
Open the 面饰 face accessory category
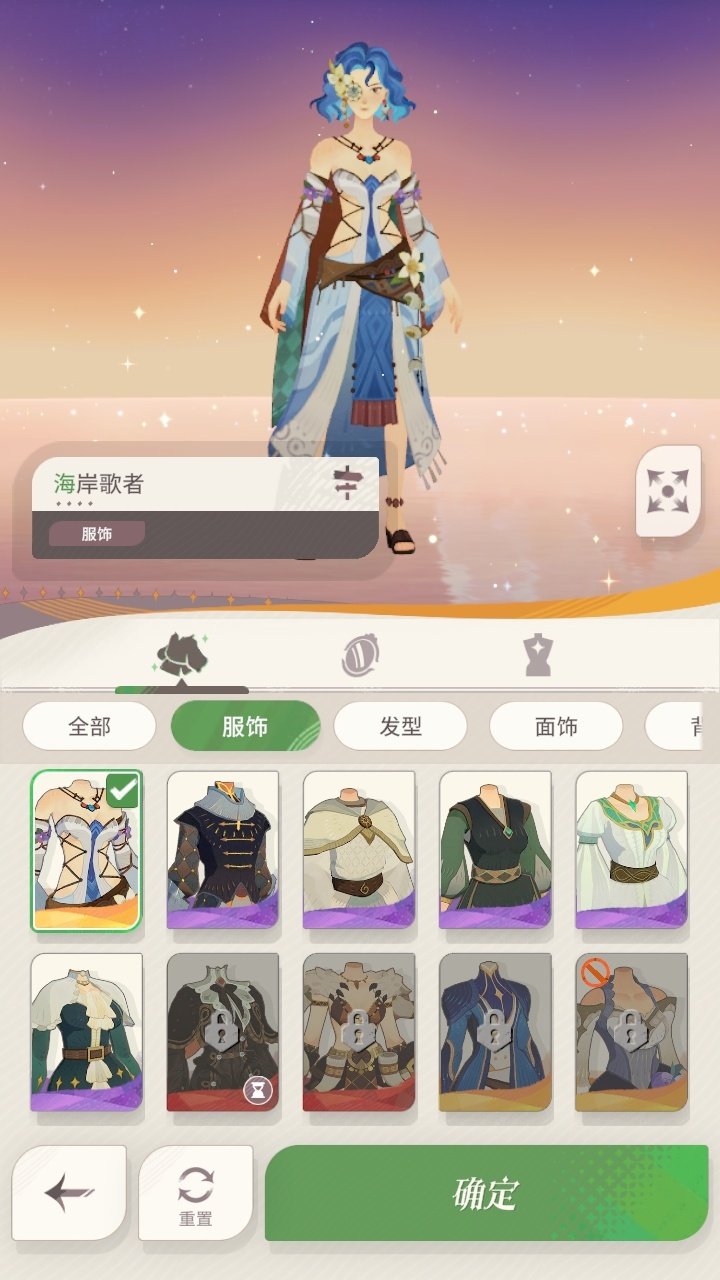pos(555,726)
